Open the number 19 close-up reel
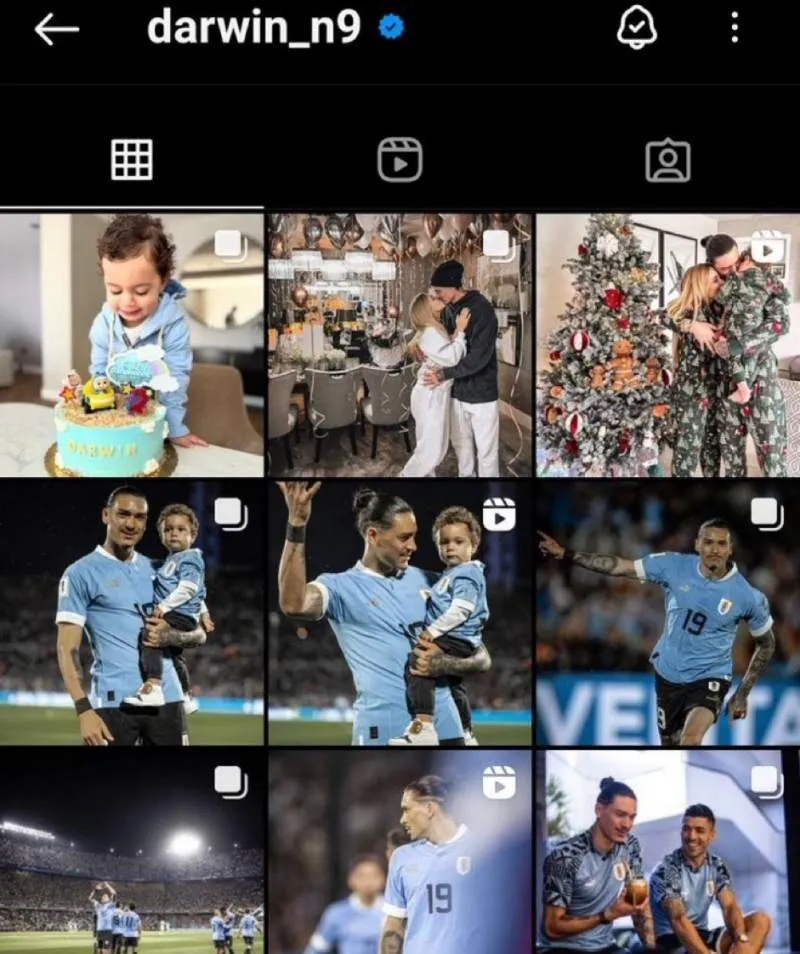 pyautogui.click(x=399, y=852)
